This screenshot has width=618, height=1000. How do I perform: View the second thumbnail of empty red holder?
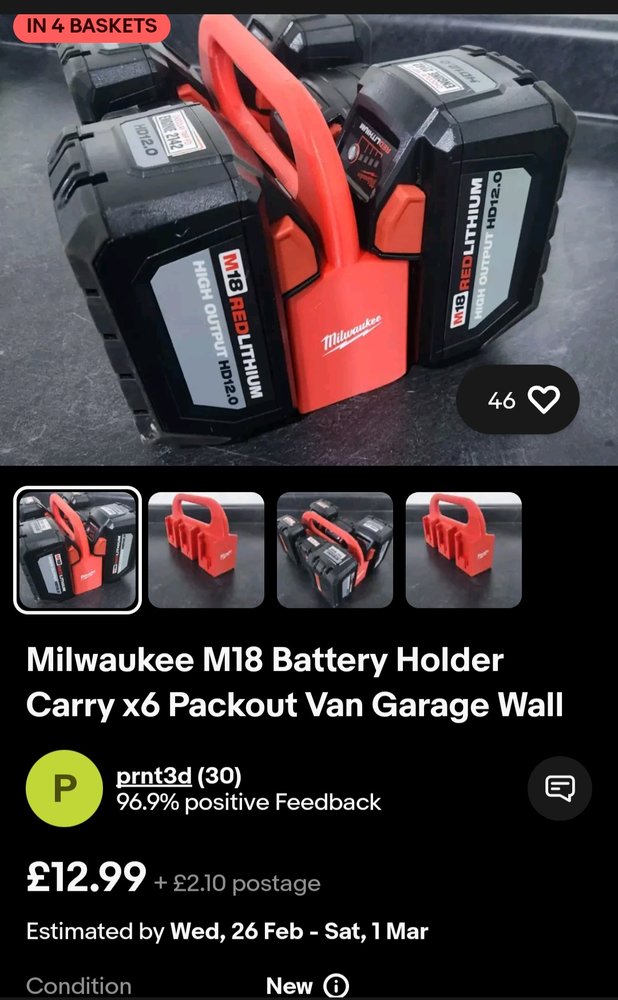point(206,550)
